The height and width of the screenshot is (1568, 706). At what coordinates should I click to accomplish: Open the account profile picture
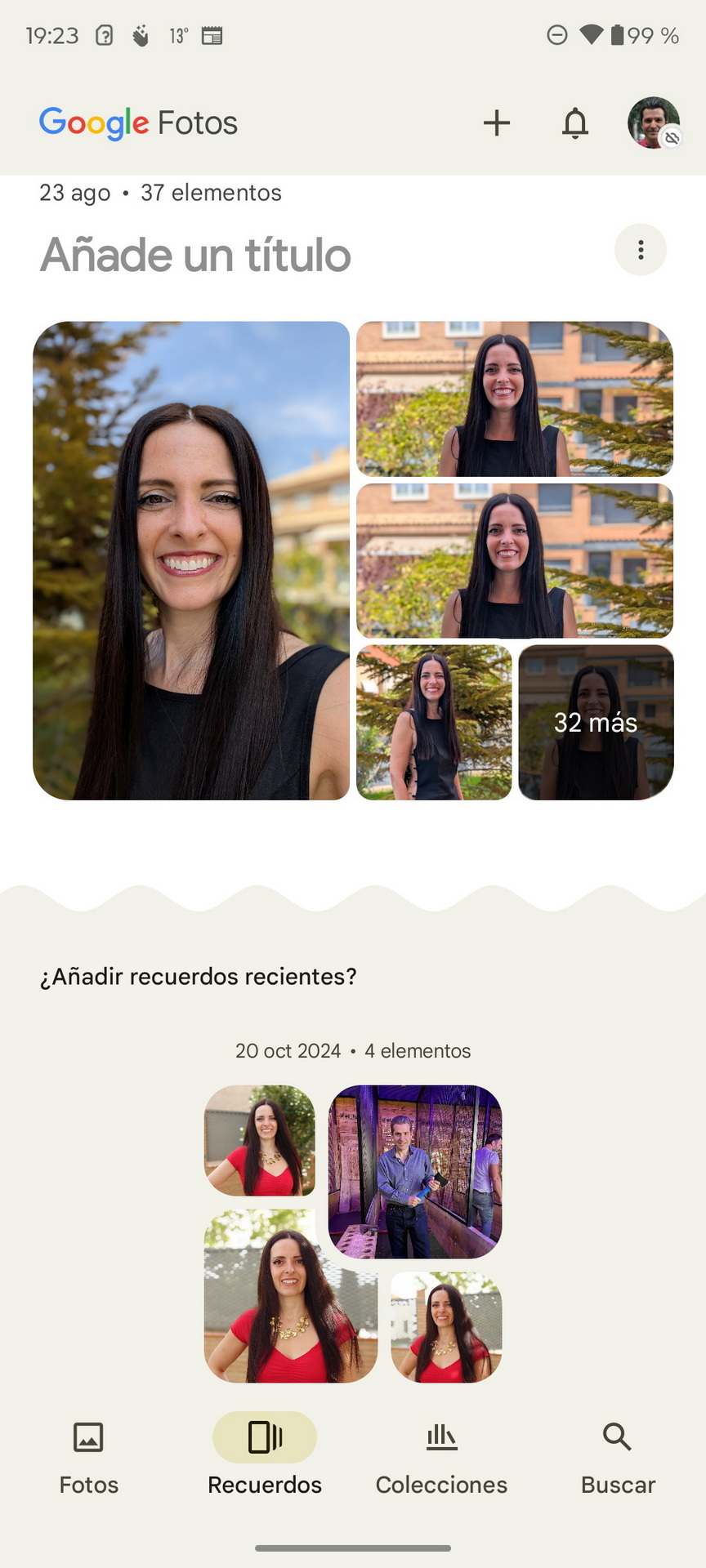pyautogui.click(x=654, y=123)
